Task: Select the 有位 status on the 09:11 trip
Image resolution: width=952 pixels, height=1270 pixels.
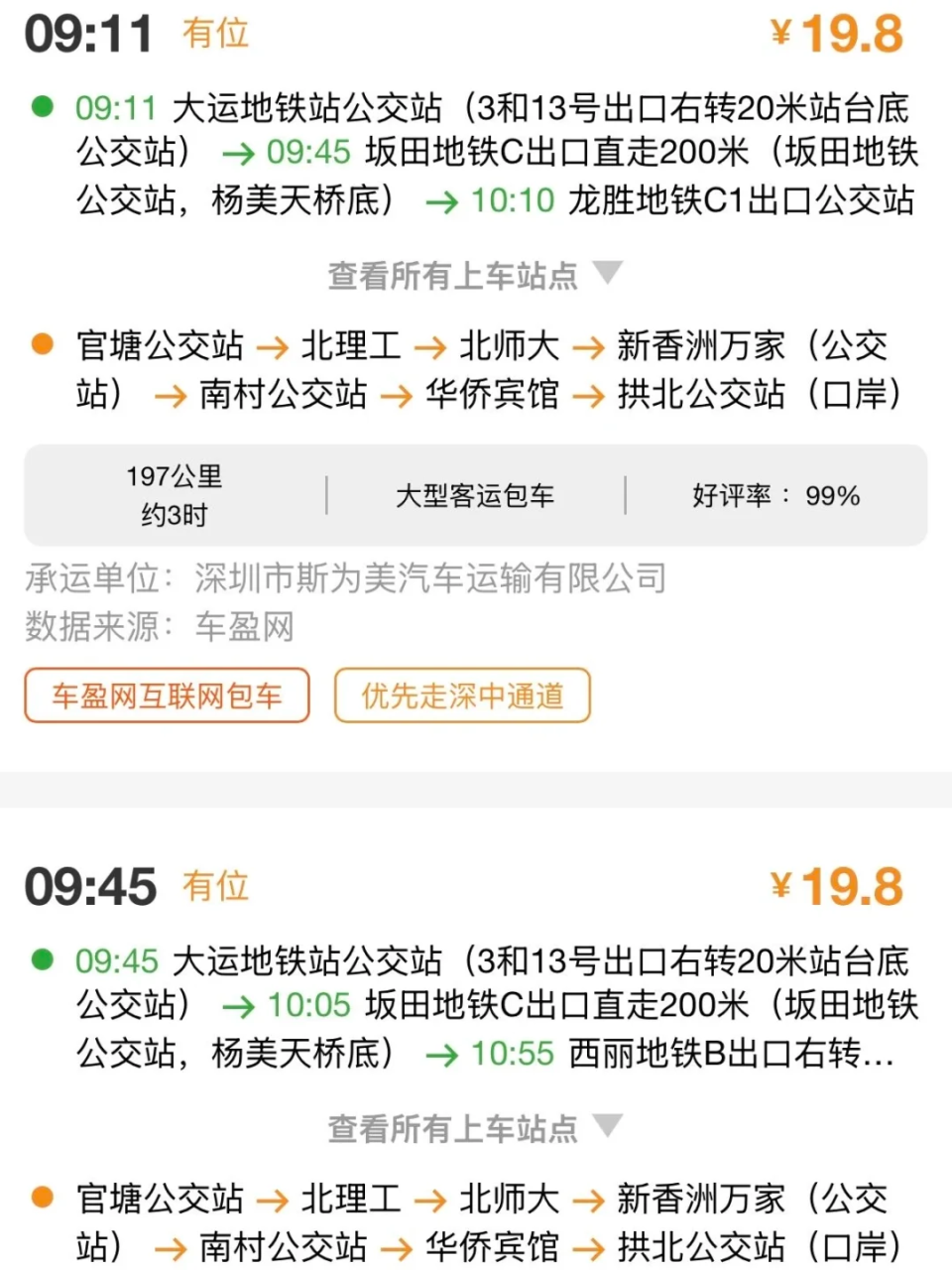Action: coord(217,32)
